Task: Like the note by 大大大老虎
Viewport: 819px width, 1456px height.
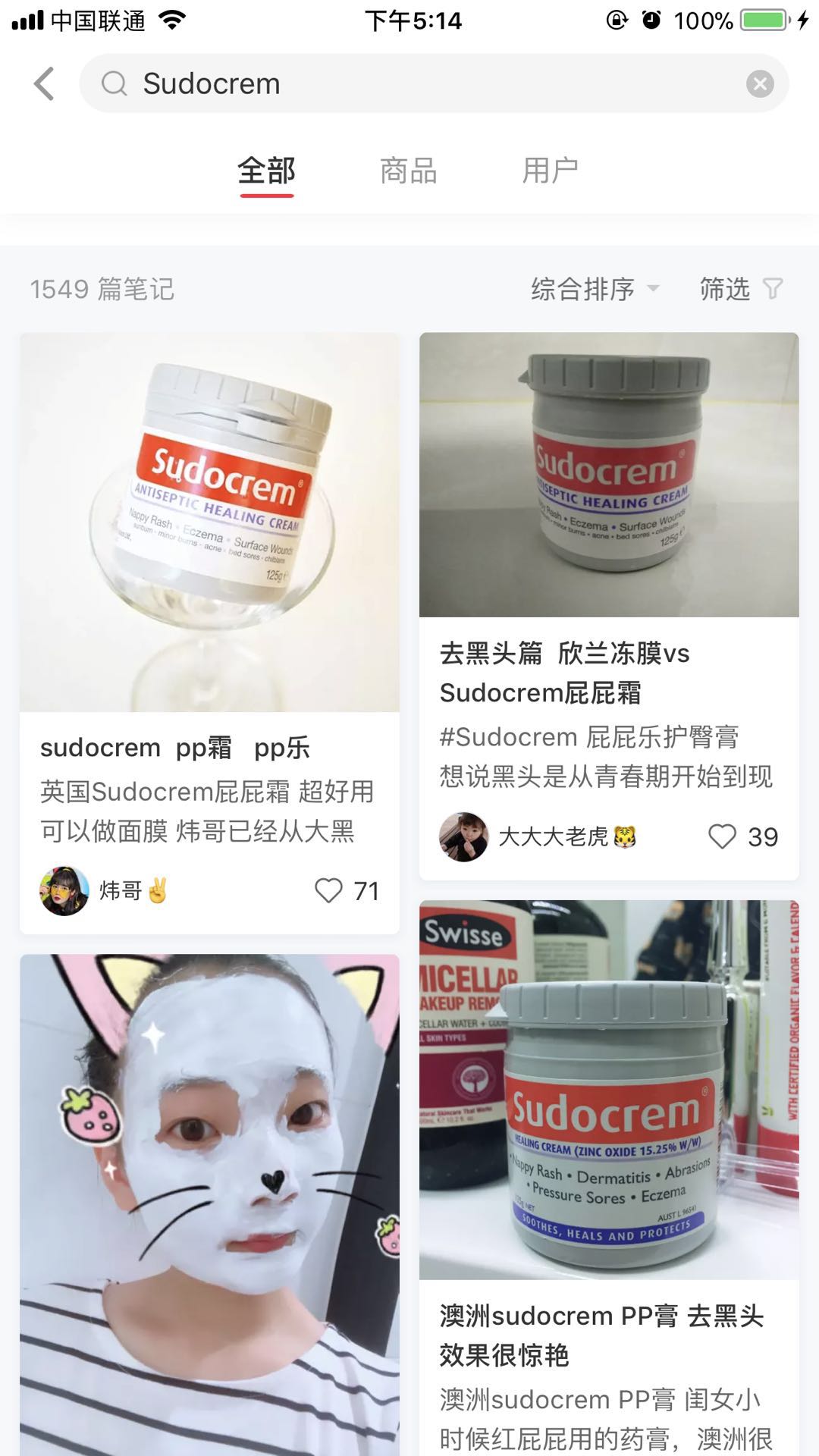Action: pos(722,836)
